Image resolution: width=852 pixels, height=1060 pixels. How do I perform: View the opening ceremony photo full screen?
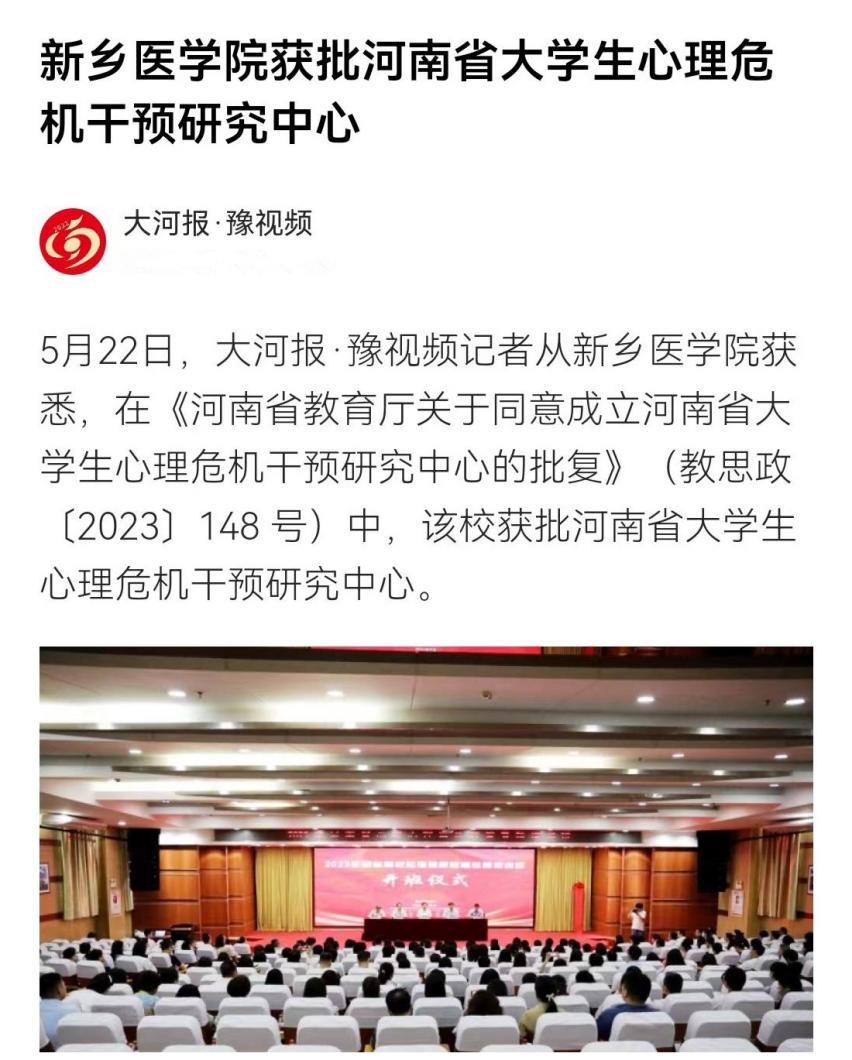[x=426, y=848]
